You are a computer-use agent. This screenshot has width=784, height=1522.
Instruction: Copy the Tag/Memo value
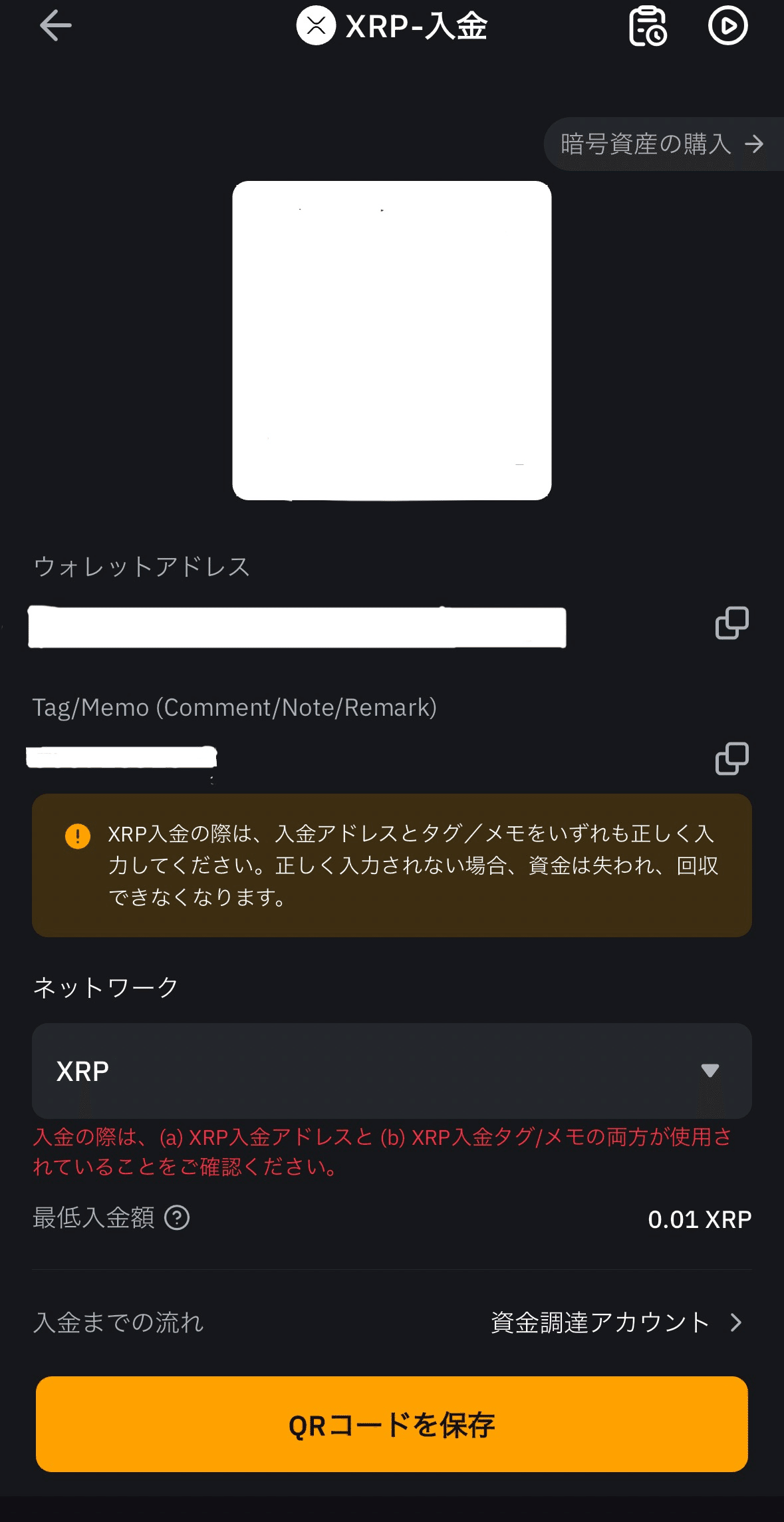pyautogui.click(x=731, y=758)
